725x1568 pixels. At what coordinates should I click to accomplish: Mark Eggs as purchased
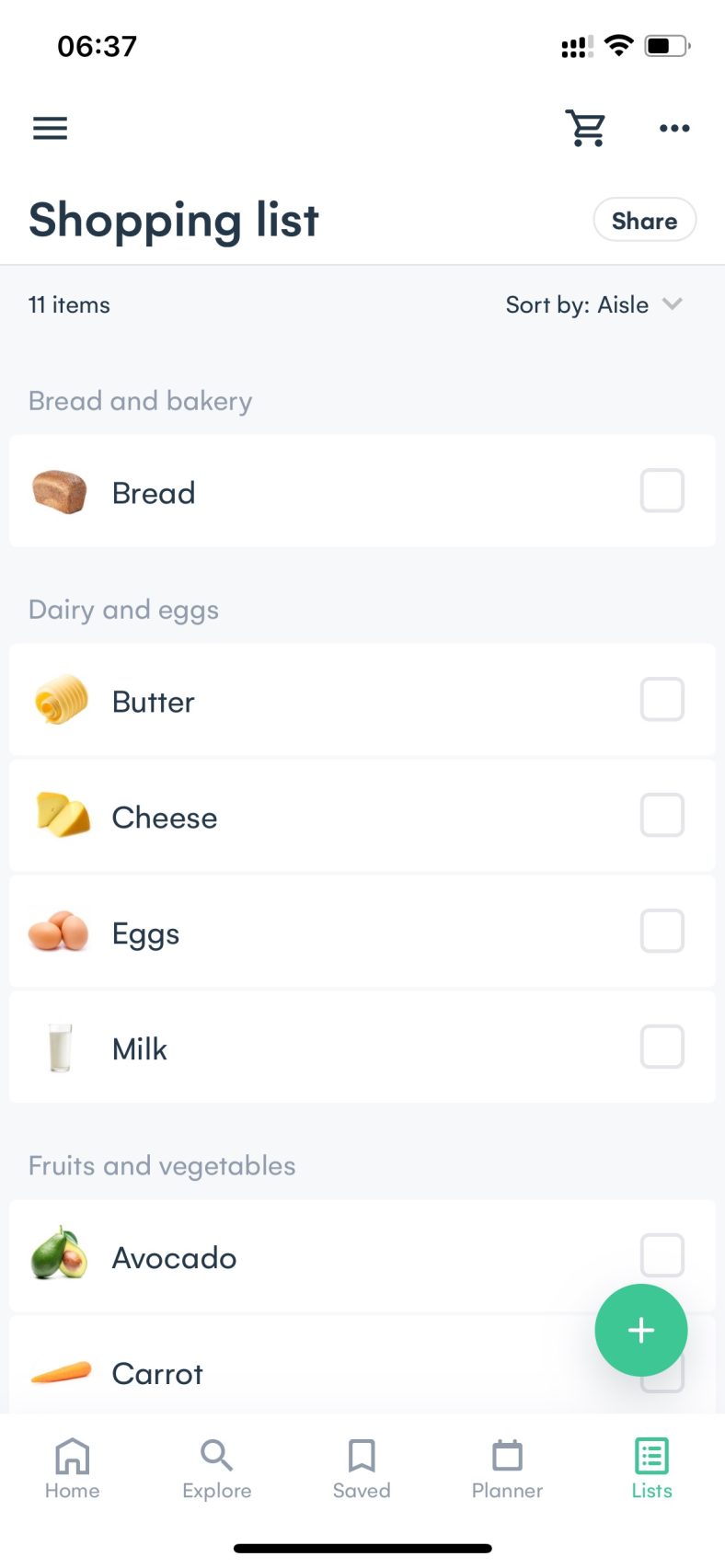662,931
